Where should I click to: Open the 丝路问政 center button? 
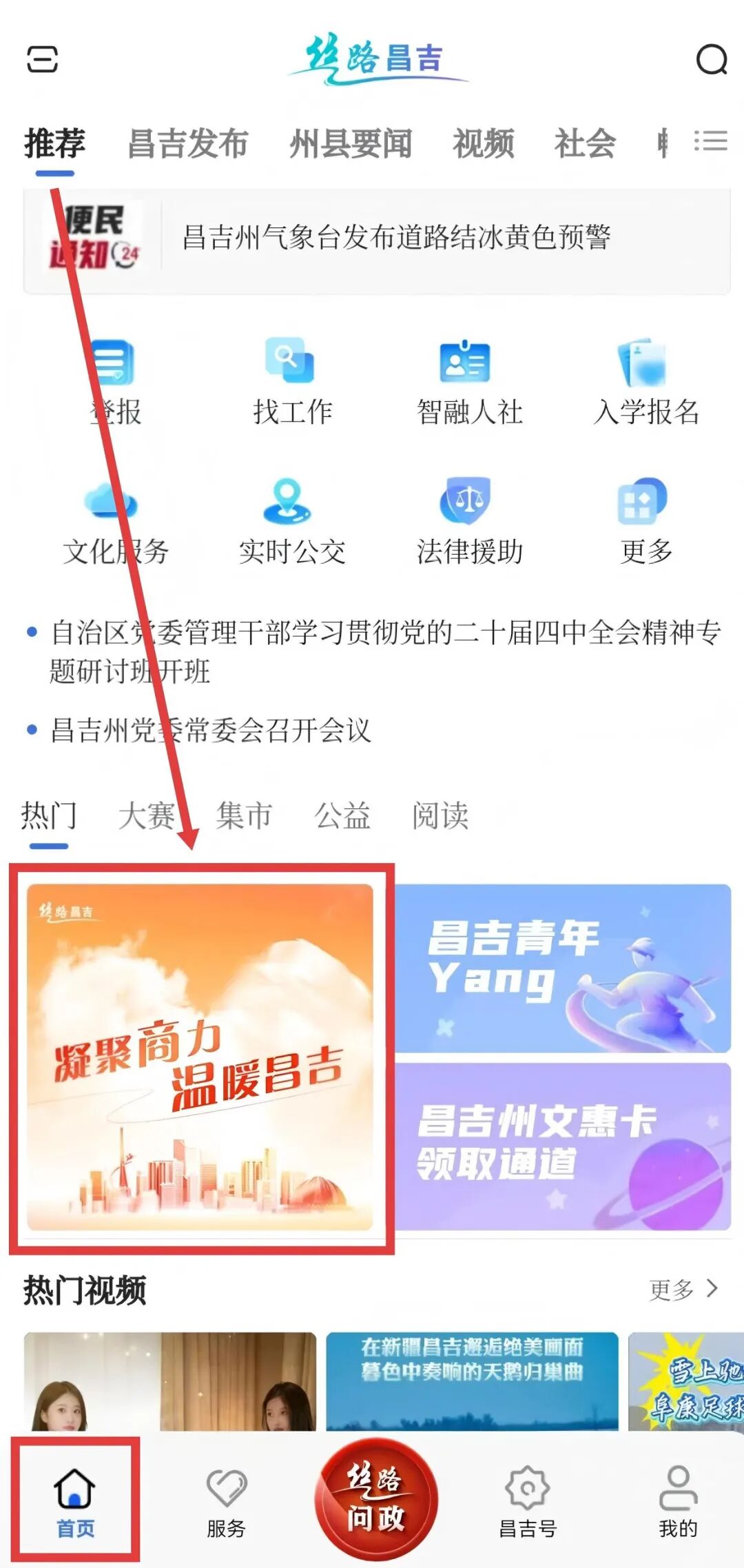click(375, 1498)
